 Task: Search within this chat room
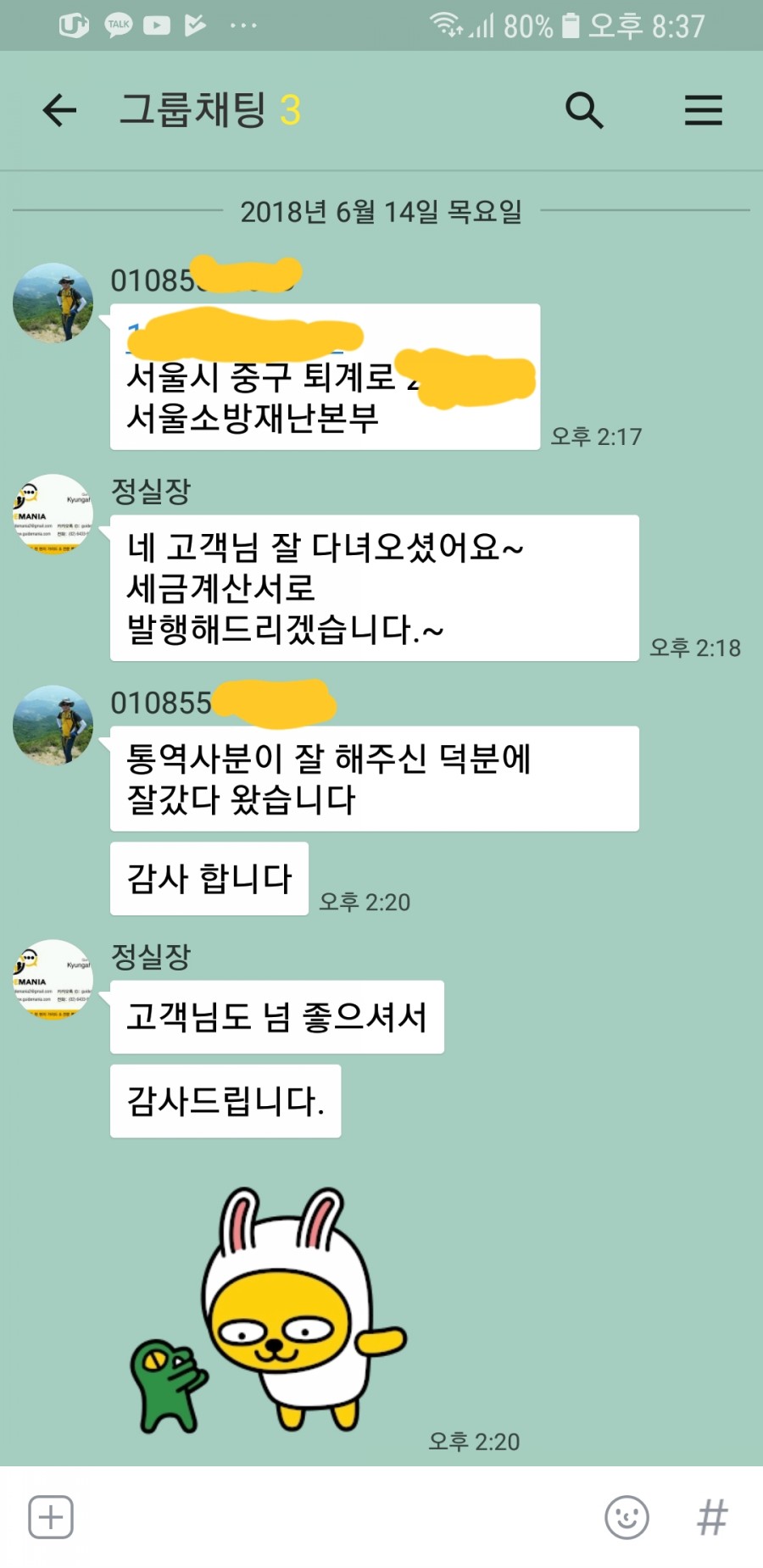(584, 110)
